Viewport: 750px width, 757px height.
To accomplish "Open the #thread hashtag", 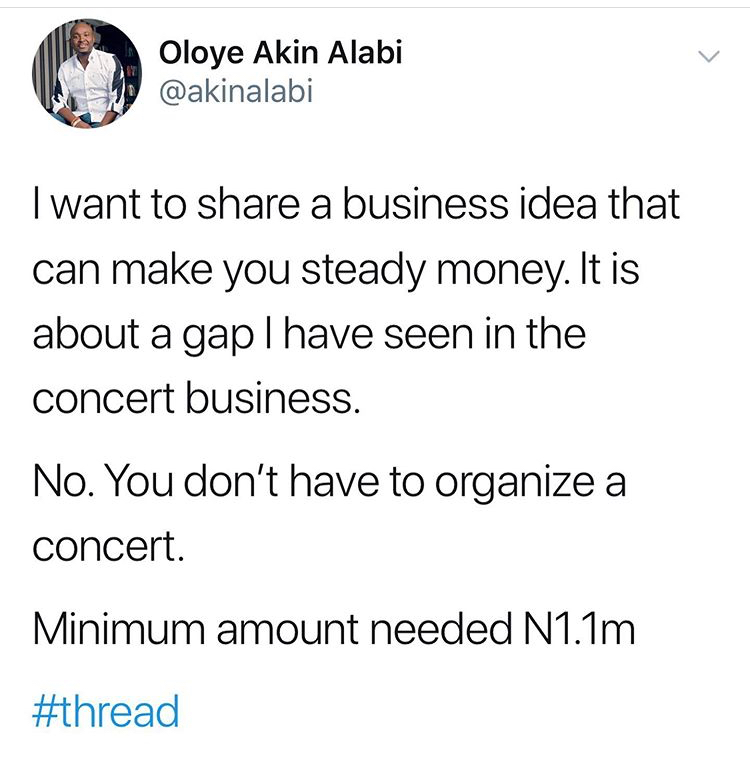I will click(x=106, y=711).
